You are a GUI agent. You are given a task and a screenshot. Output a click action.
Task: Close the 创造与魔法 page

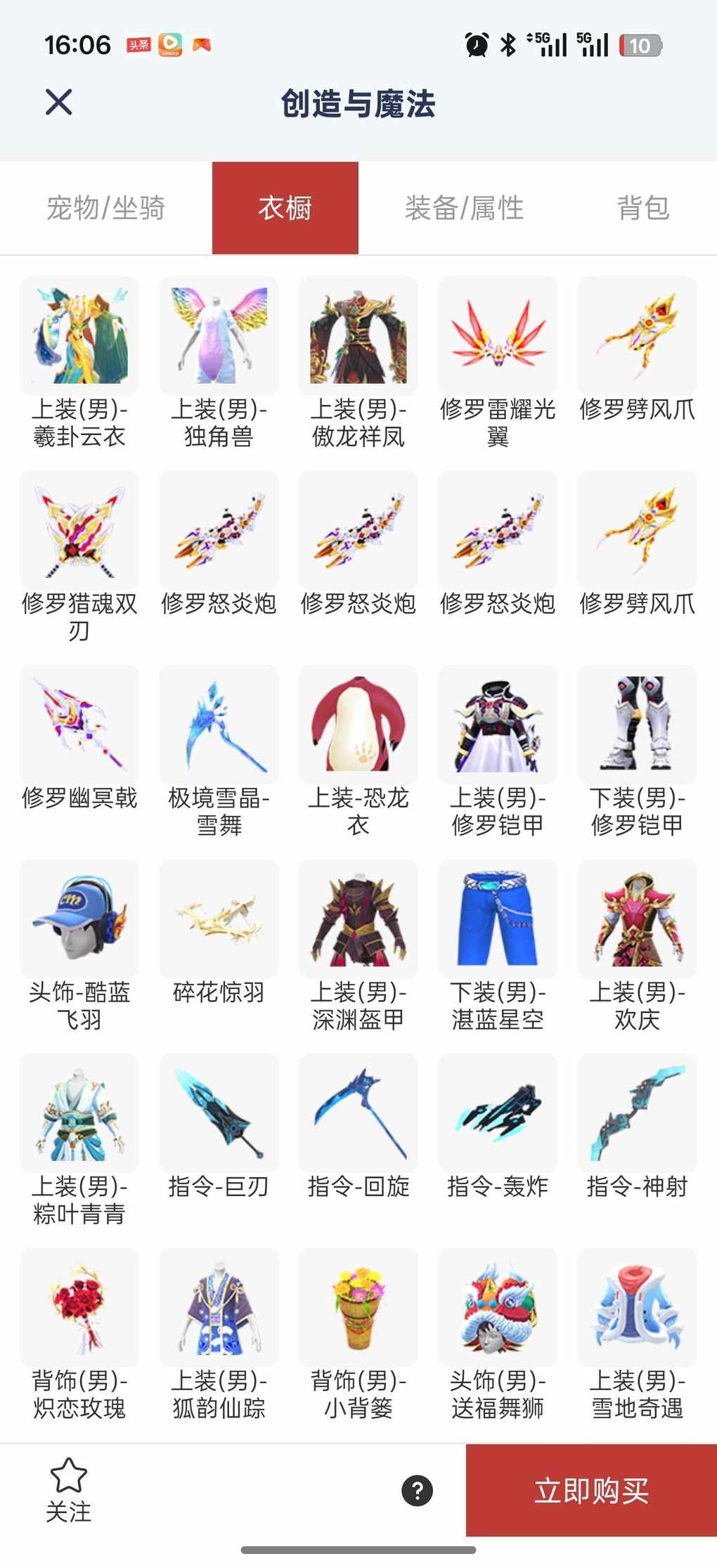pyautogui.click(x=59, y=103)
